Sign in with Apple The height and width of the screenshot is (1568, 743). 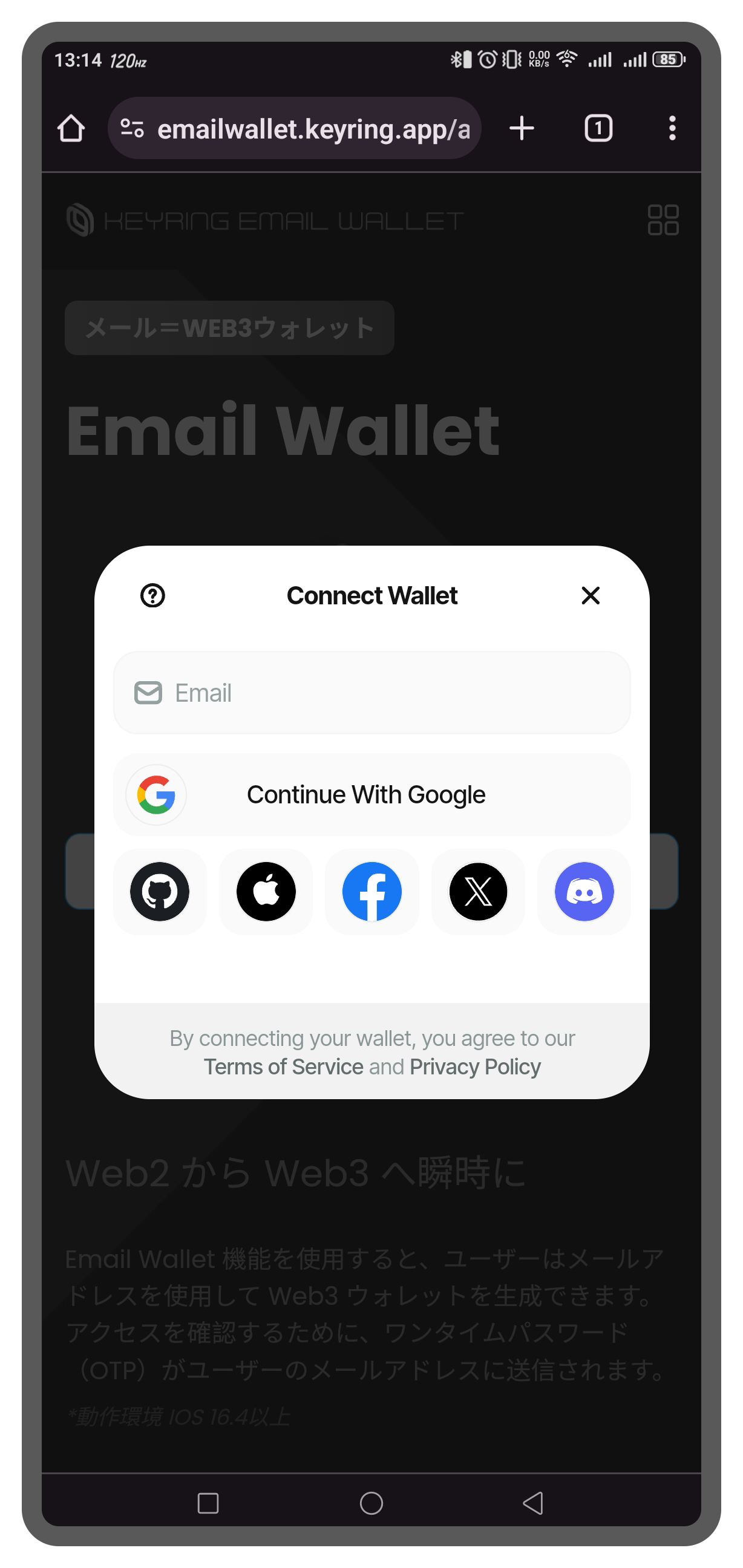click(x=266, y=892)
